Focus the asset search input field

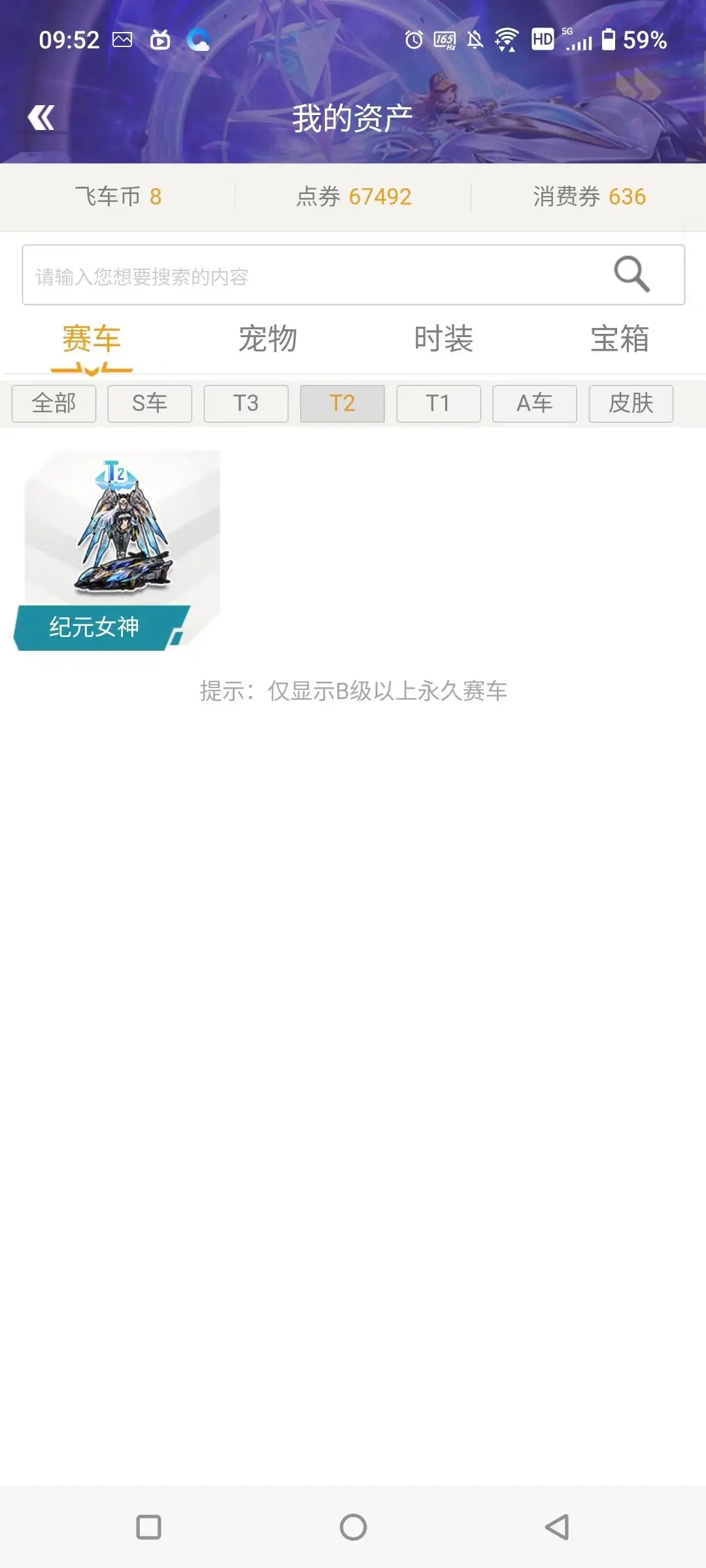click(353, 275)
